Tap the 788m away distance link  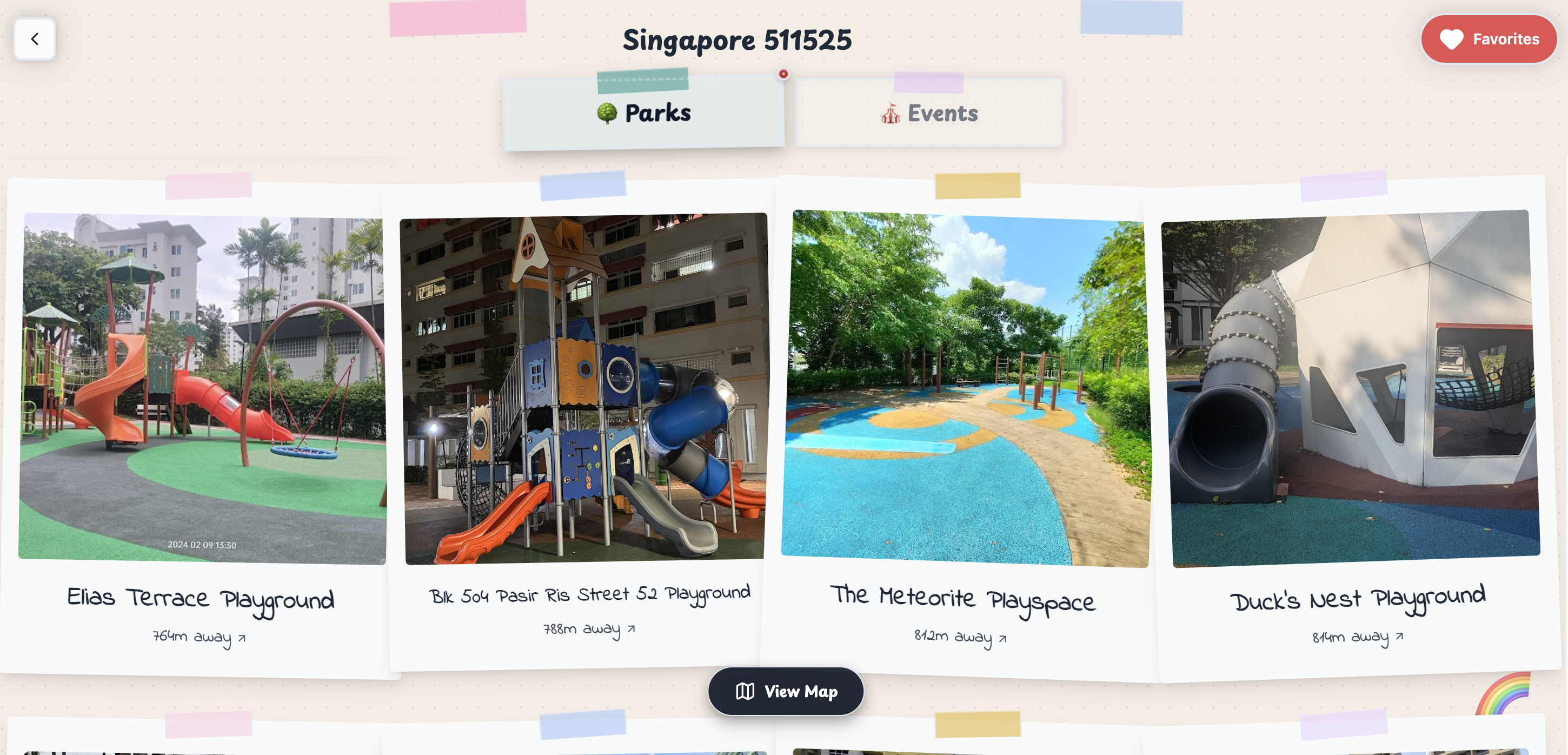point(589,628)
